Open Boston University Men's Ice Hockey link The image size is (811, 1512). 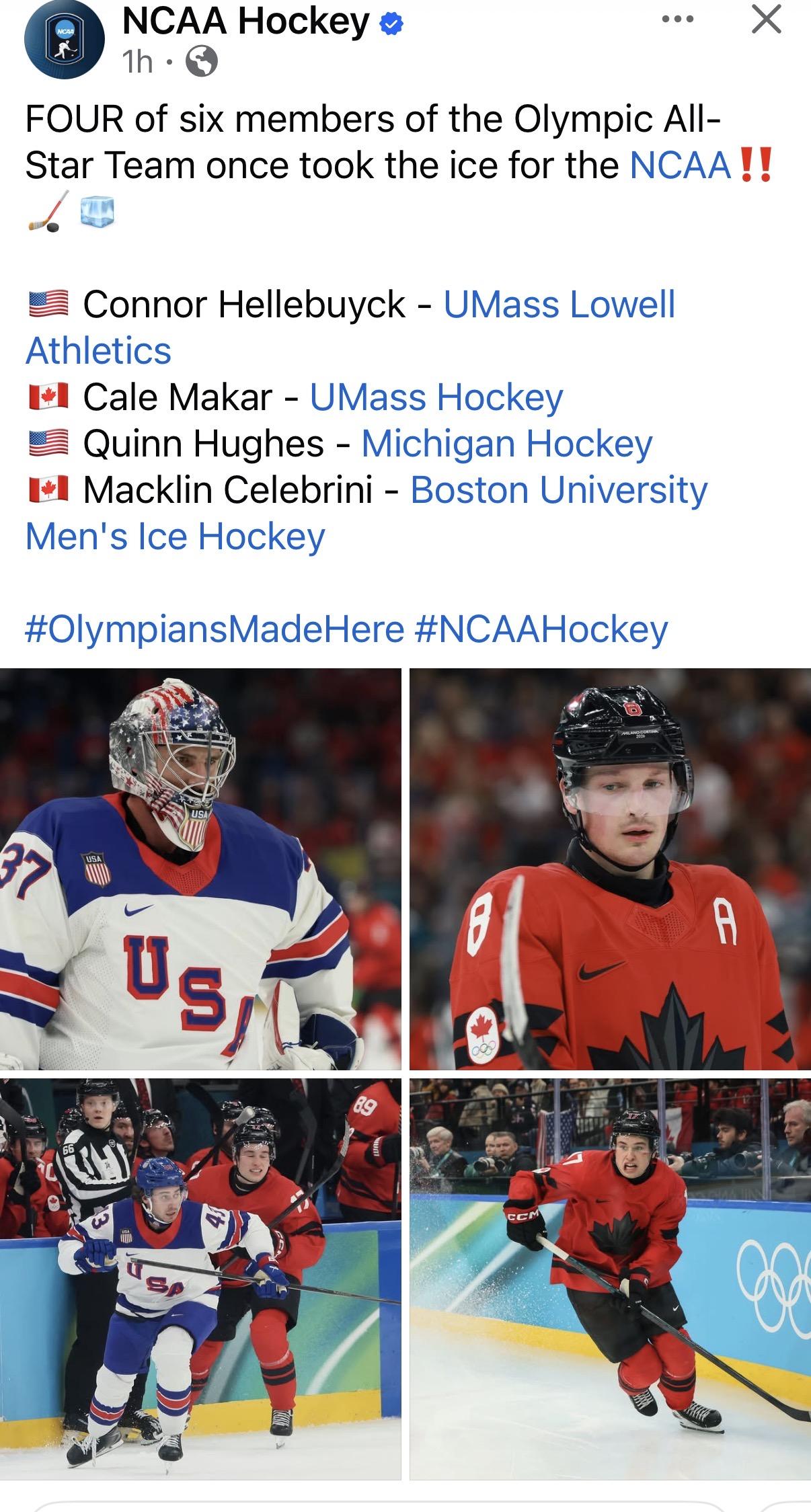tap(558, 490)
